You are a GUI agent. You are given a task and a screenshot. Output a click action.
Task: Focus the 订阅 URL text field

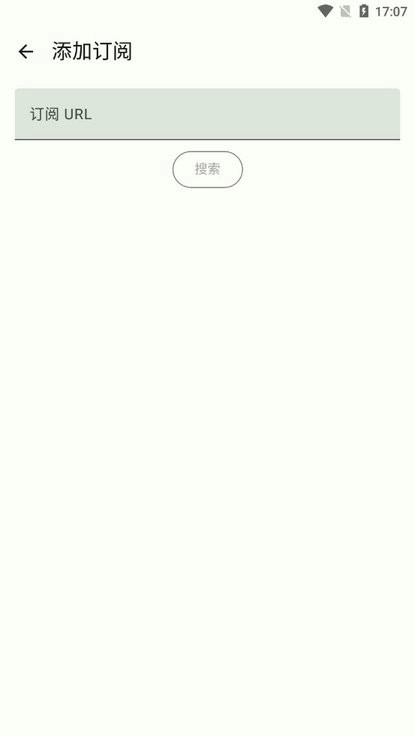207,114
